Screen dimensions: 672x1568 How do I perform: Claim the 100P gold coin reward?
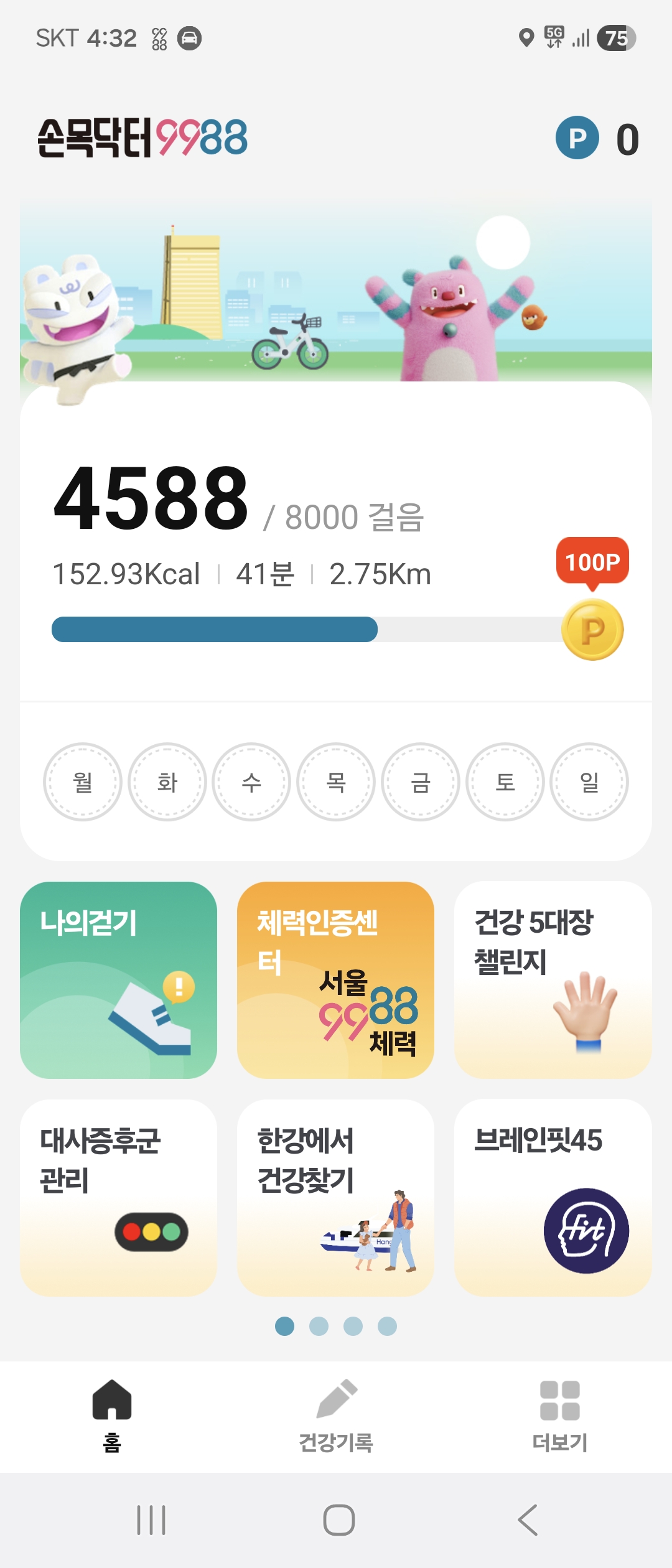point(592,629)
